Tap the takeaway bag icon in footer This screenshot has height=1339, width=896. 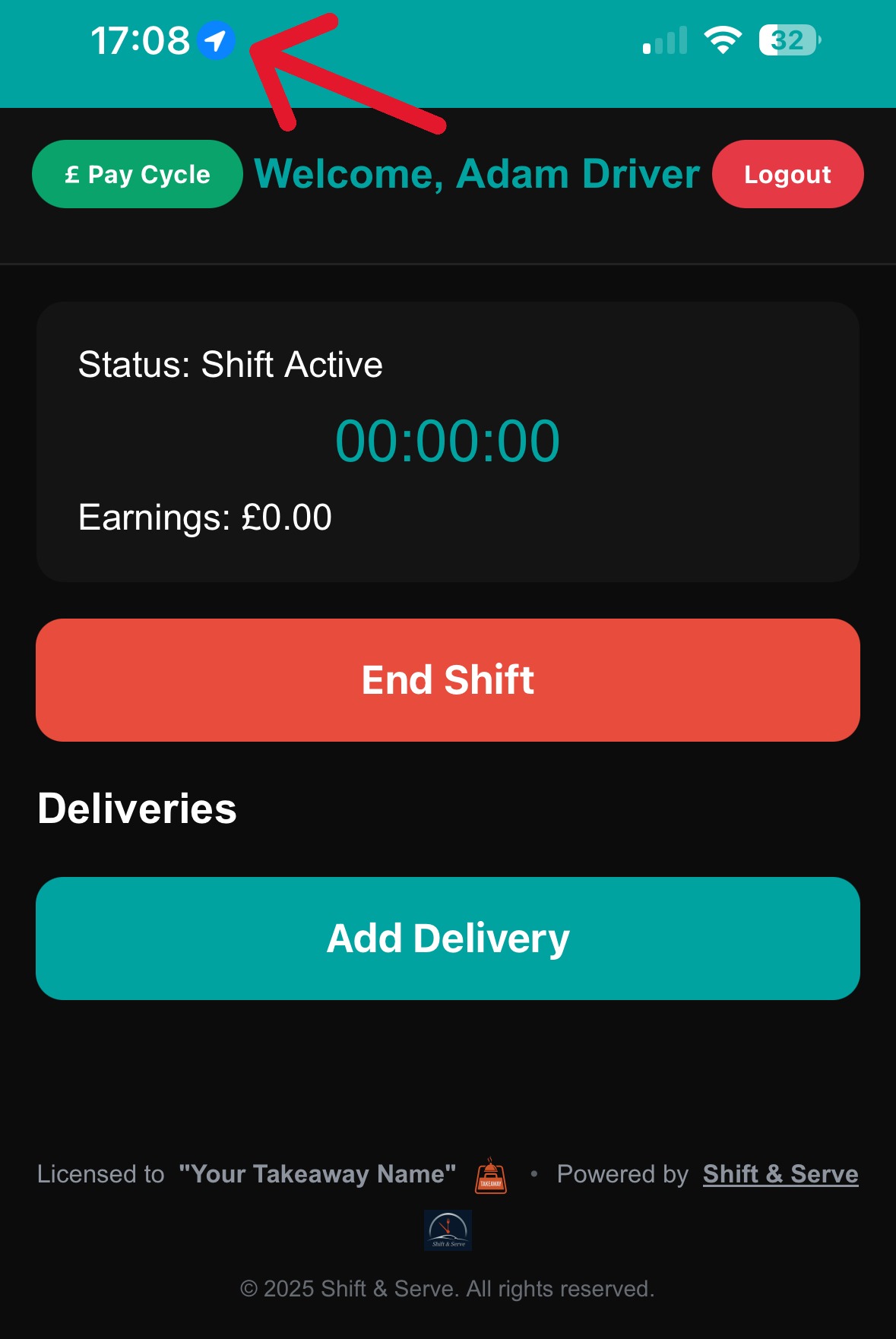[490, 1173]
